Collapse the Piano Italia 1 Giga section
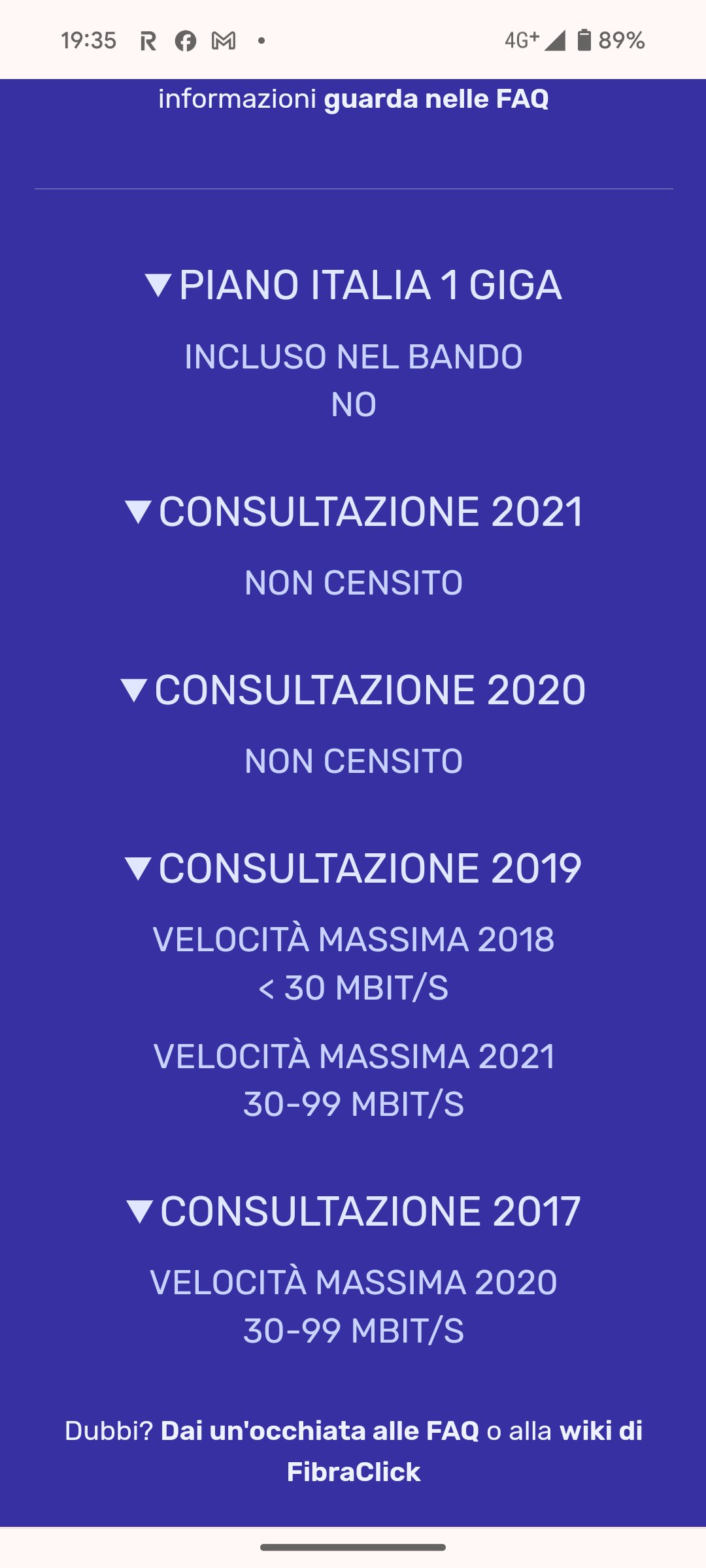 [354, 285]
